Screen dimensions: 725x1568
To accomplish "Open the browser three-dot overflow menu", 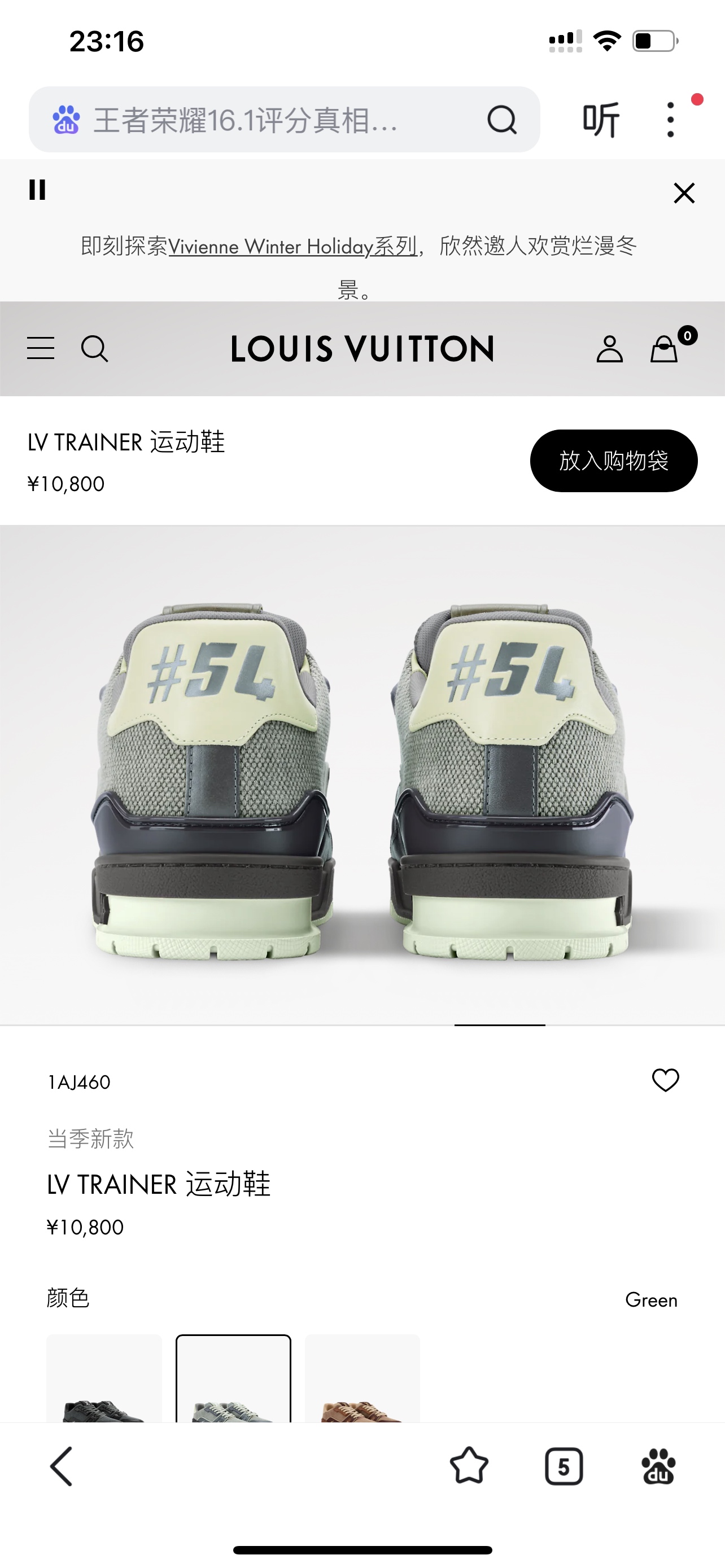I will pos(670,120).
